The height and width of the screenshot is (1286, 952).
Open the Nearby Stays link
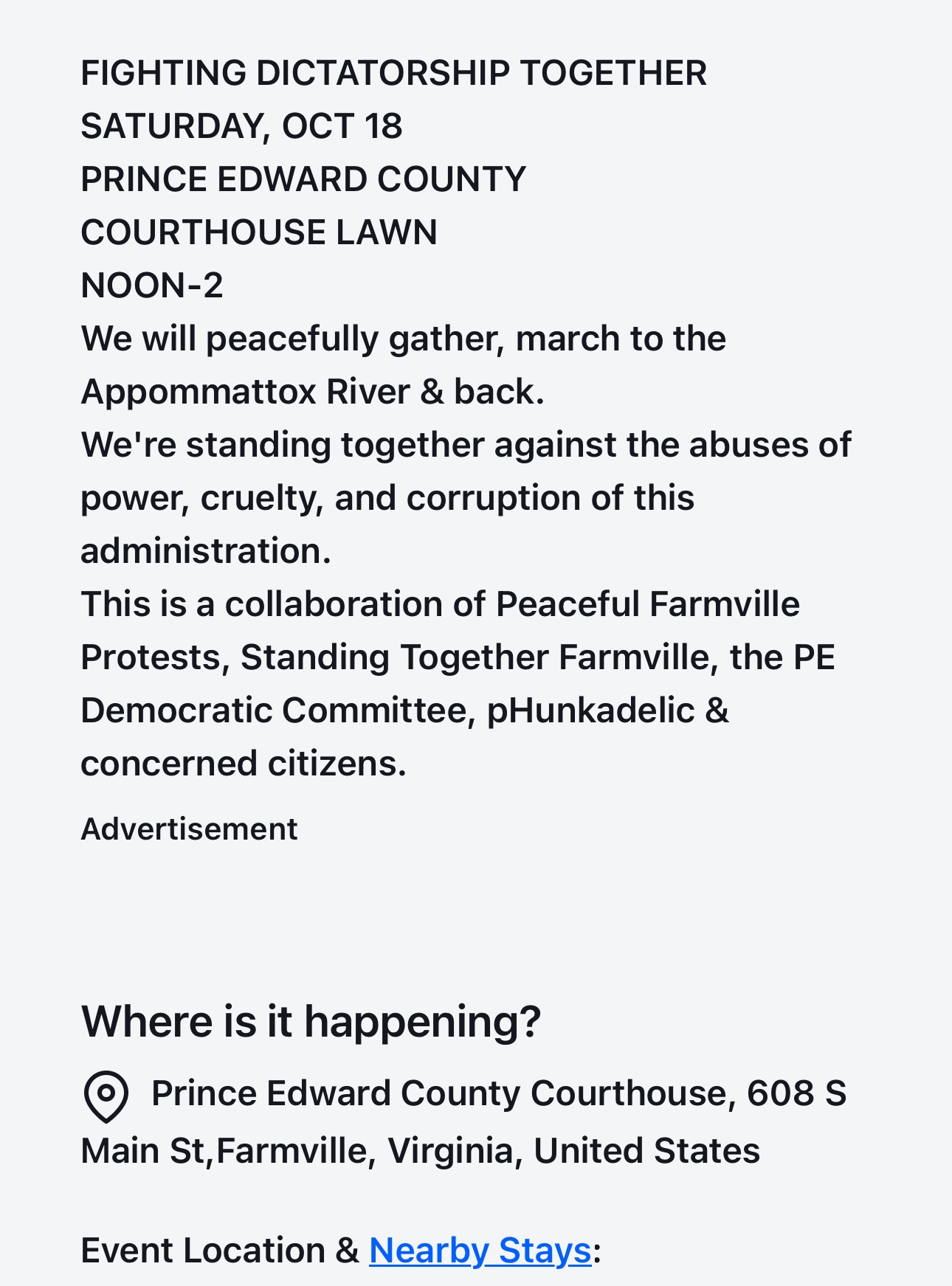coord(480,1251)
